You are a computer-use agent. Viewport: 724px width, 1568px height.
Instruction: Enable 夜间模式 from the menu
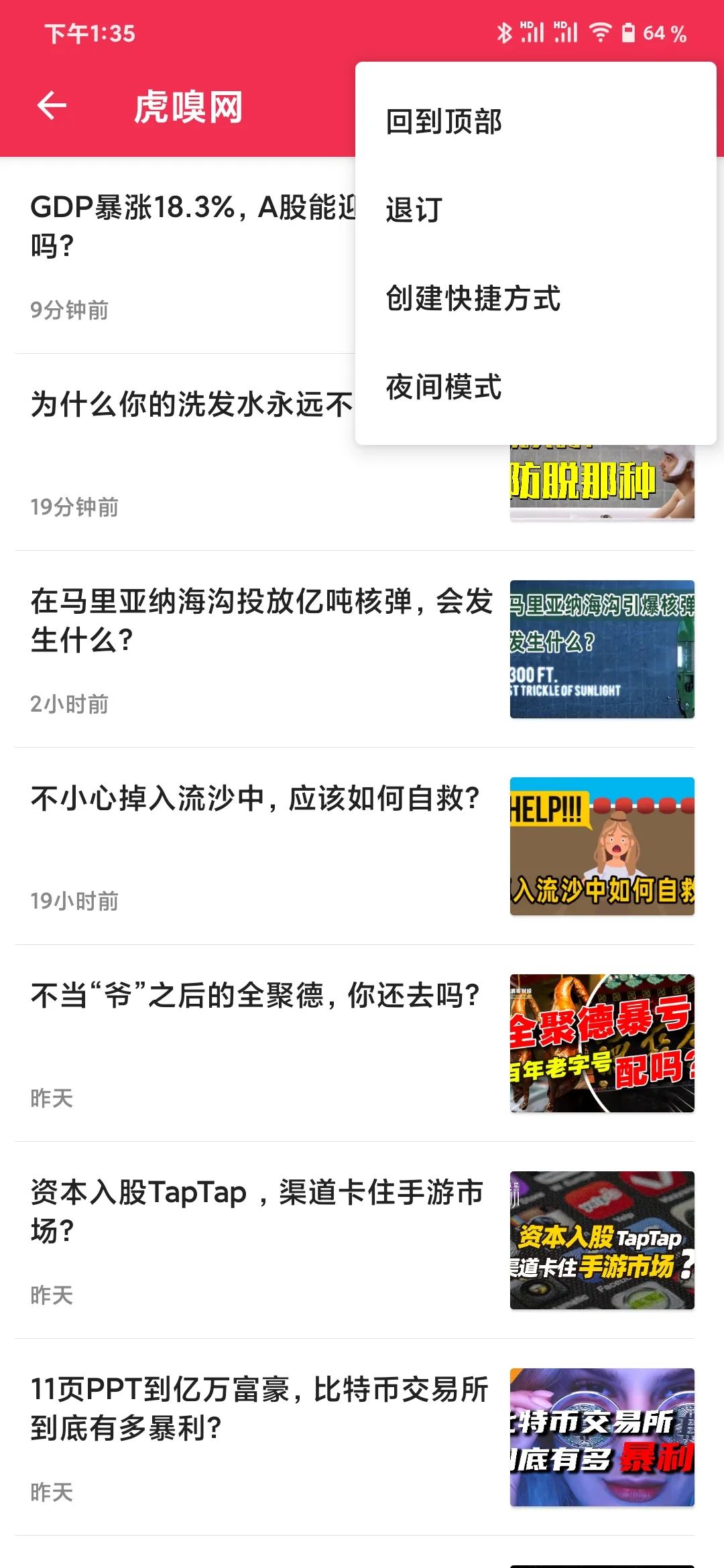[x=444, y=387]
